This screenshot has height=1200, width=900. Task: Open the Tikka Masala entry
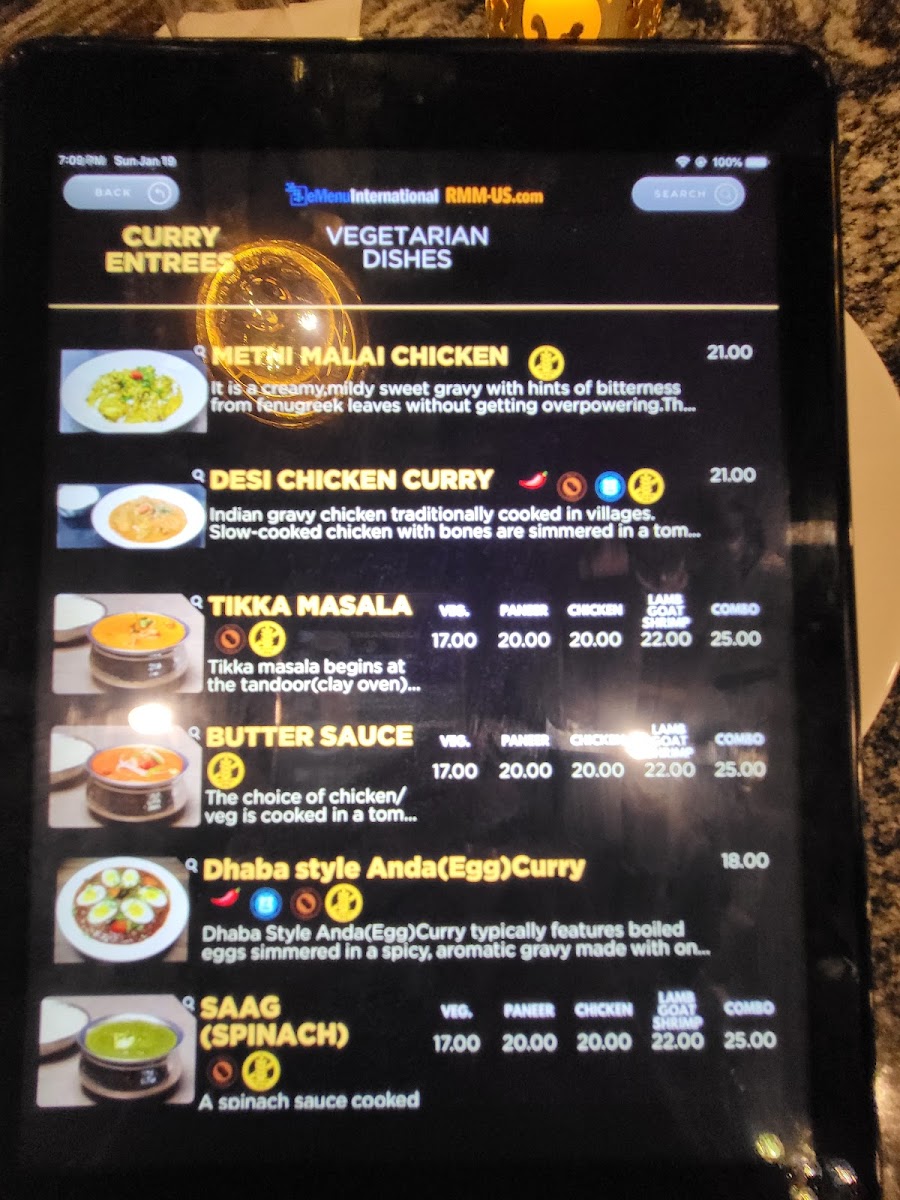(x=310, y=606)
